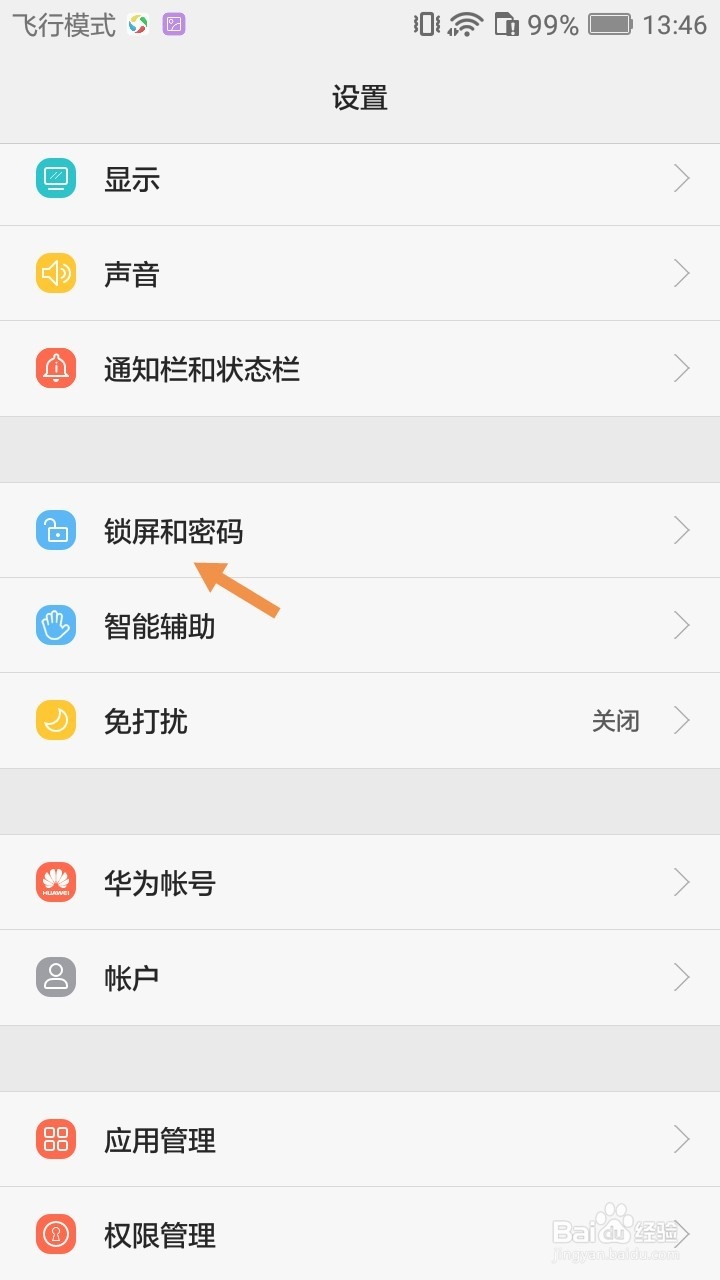The image size is (720, 1280).
Task: Click the App Management grid icon
Action: click(56, 1139)
